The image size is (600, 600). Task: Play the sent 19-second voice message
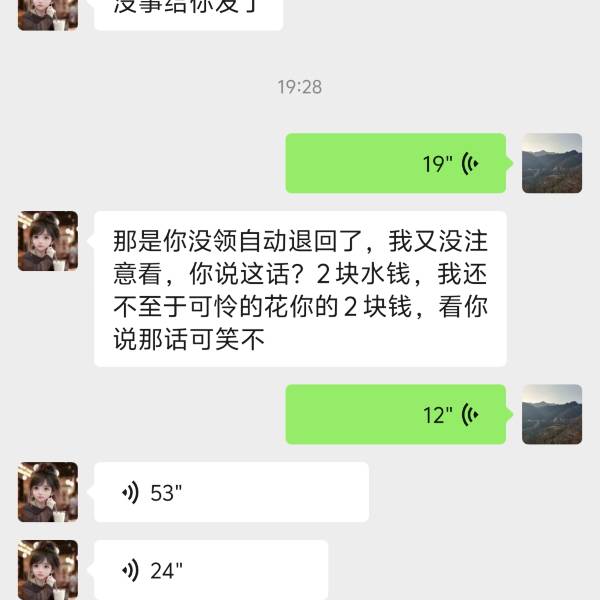[x=396, y=163]
